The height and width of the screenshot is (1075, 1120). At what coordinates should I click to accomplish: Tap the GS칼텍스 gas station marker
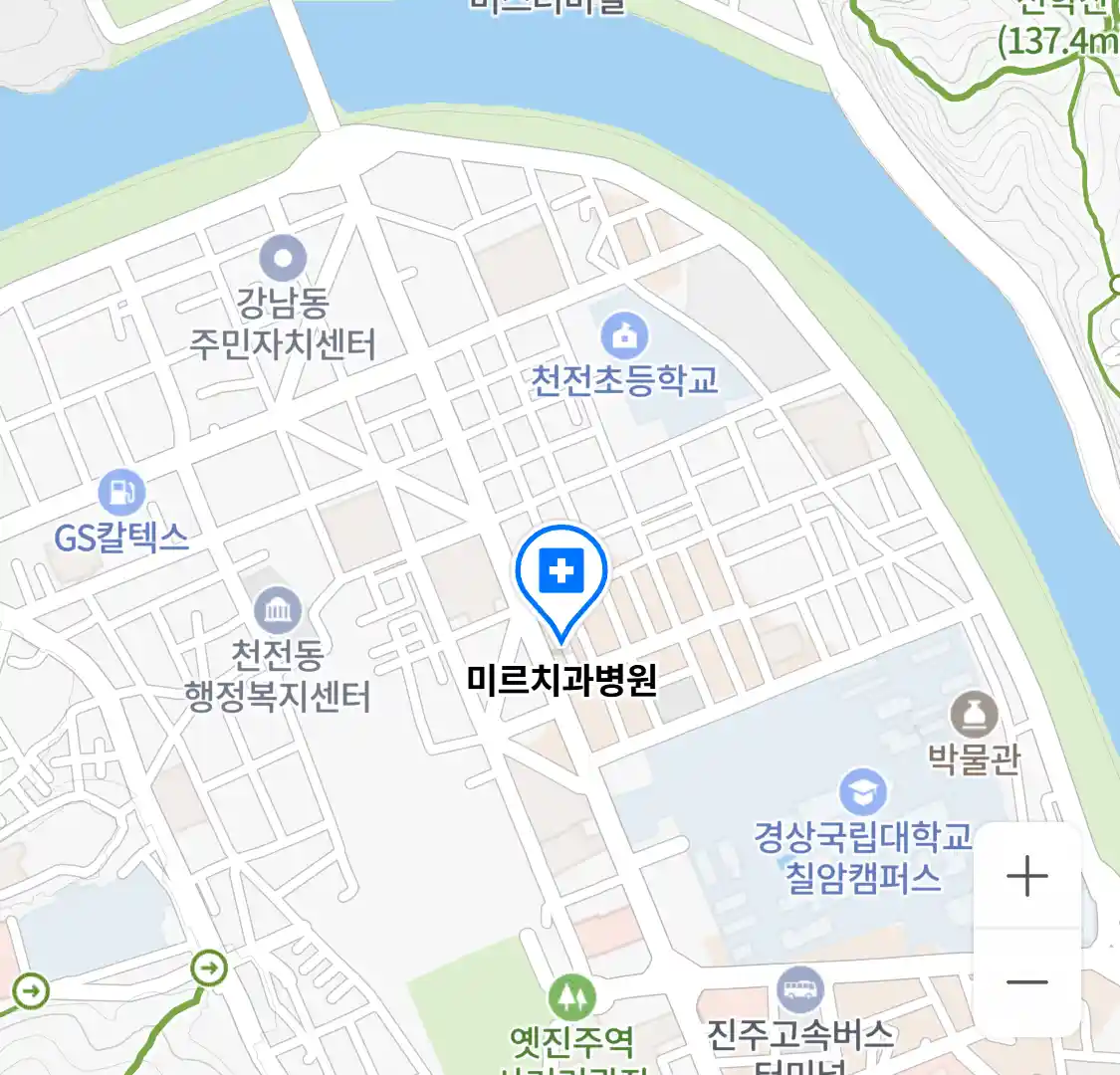pos(121,492)
